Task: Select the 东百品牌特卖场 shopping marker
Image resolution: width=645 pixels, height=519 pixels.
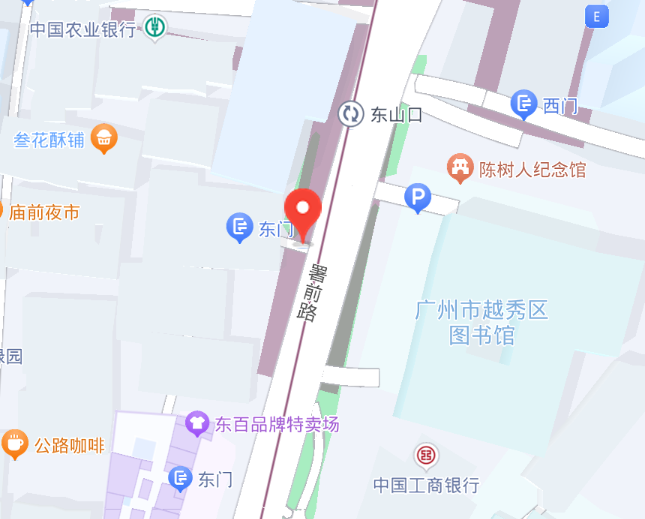Action: (x=197, y=424)
